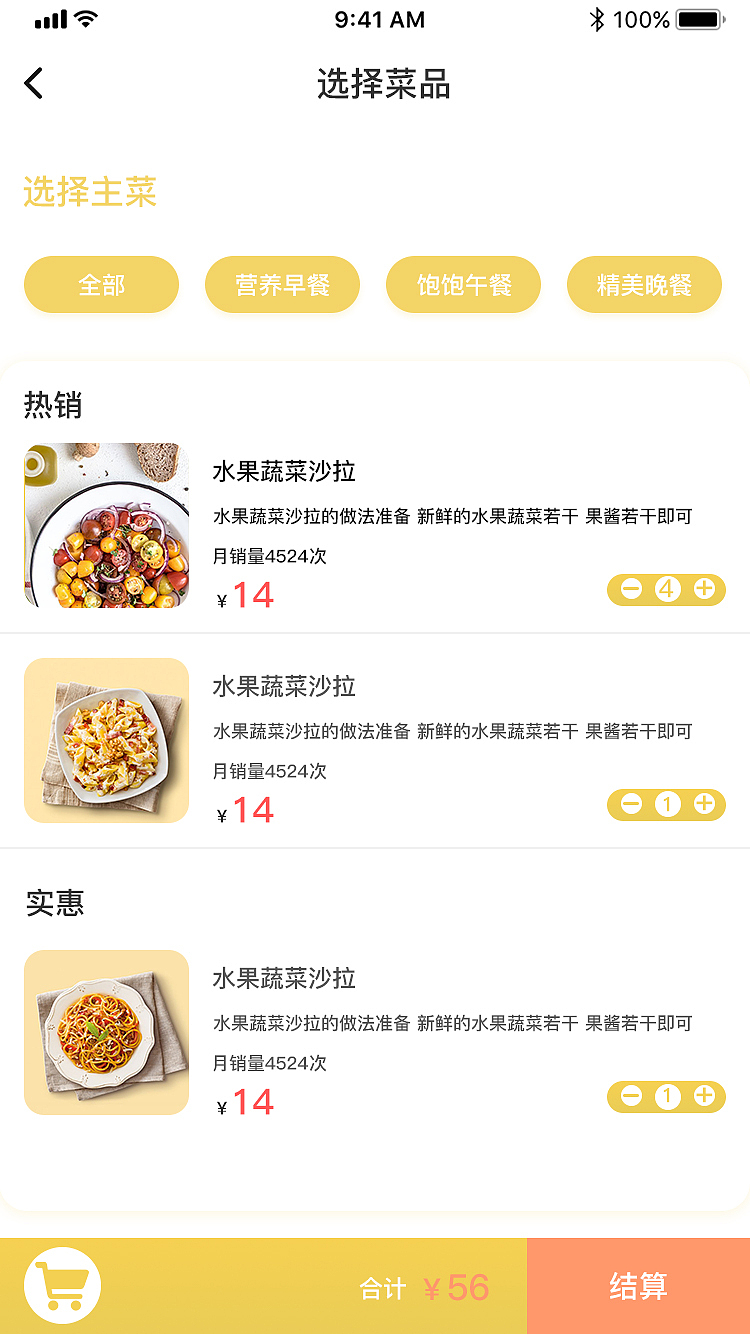Tap the tomato salad dish thumbnail
This screenshot has width=750, height=1334.
click(106, 525)
